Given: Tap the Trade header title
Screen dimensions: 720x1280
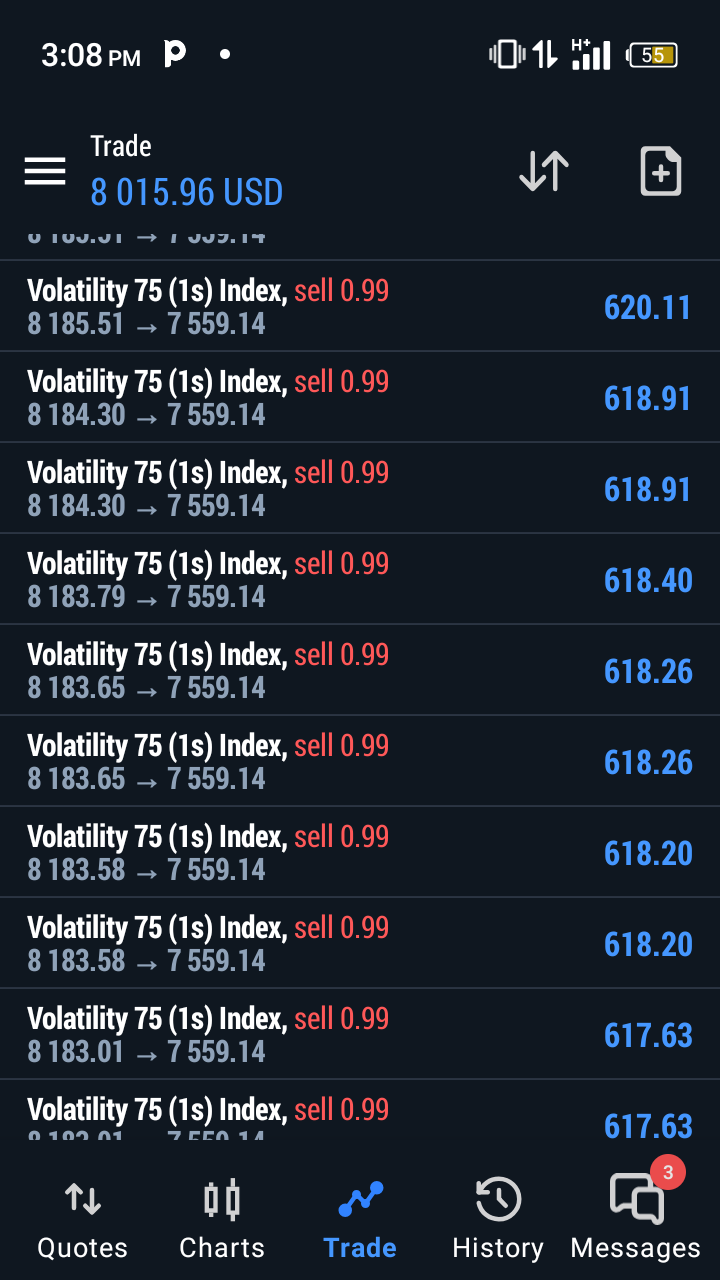Looking at the screenshot, I should coord(120,146).
